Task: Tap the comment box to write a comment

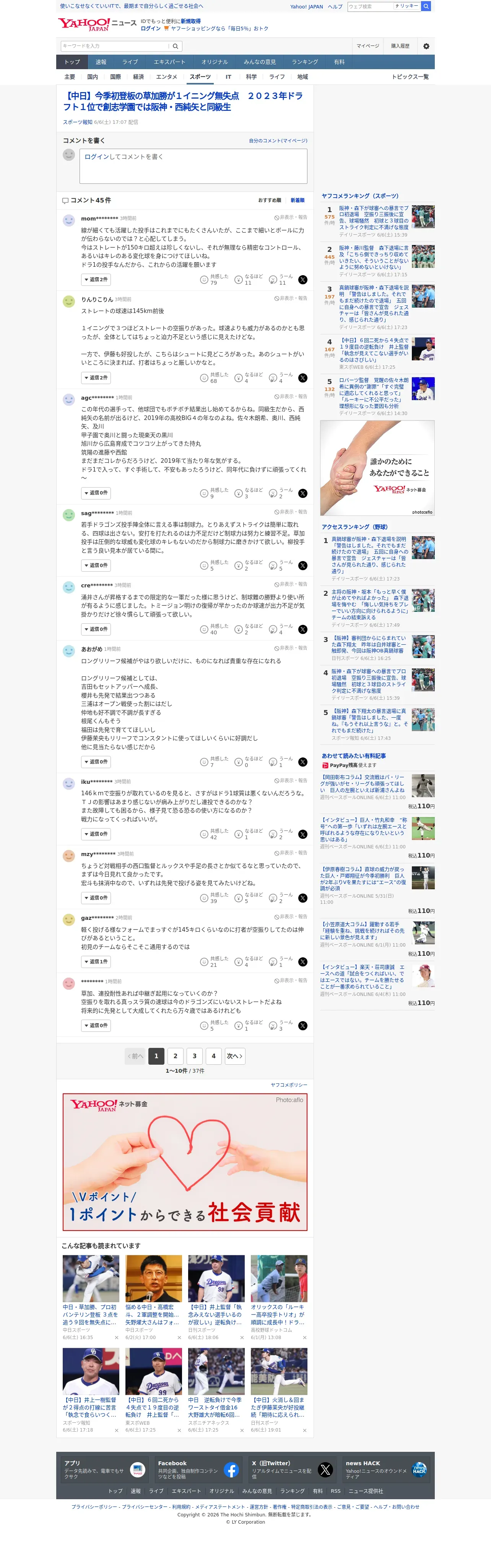Action: coord(193,166)
